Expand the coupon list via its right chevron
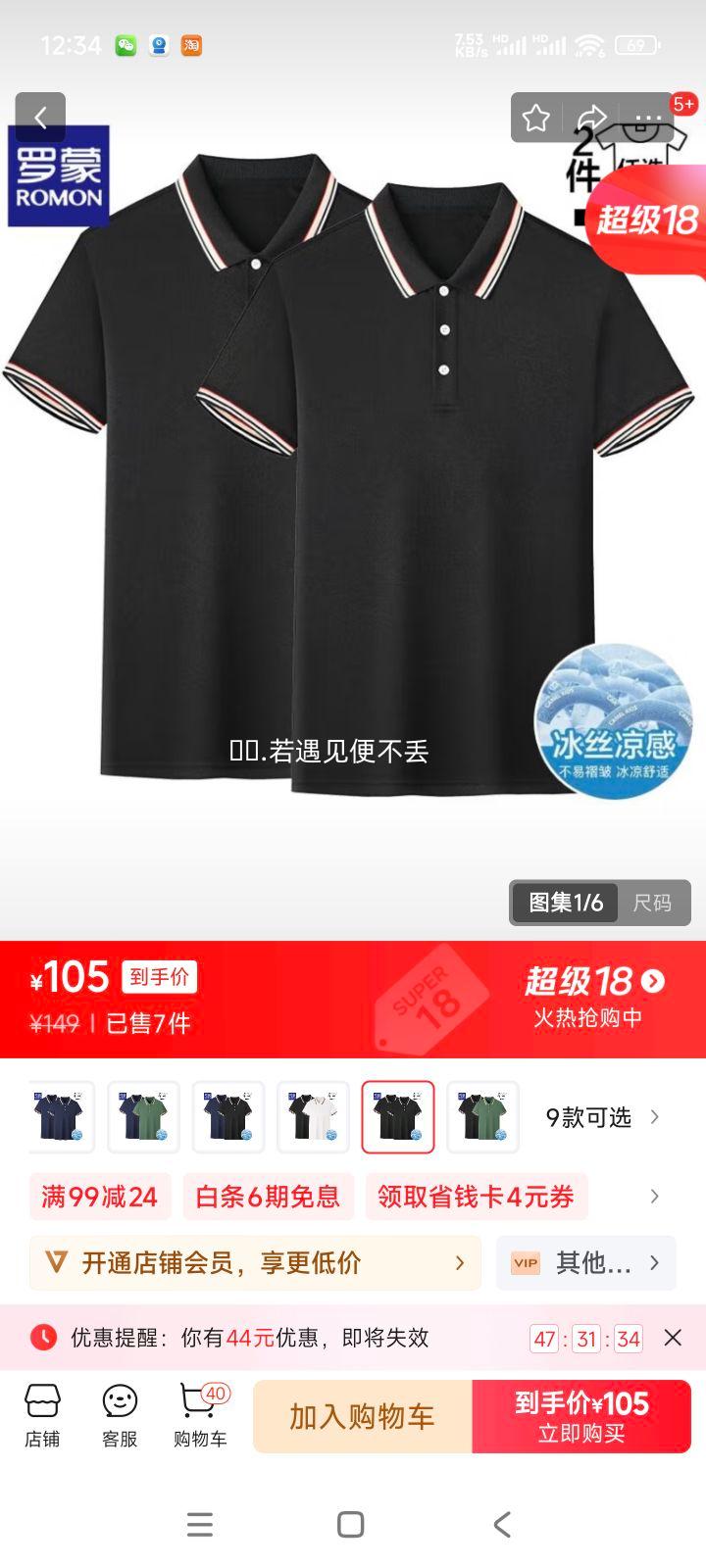The height and width of the screenshot is (1568, 706). point(655,1197)
